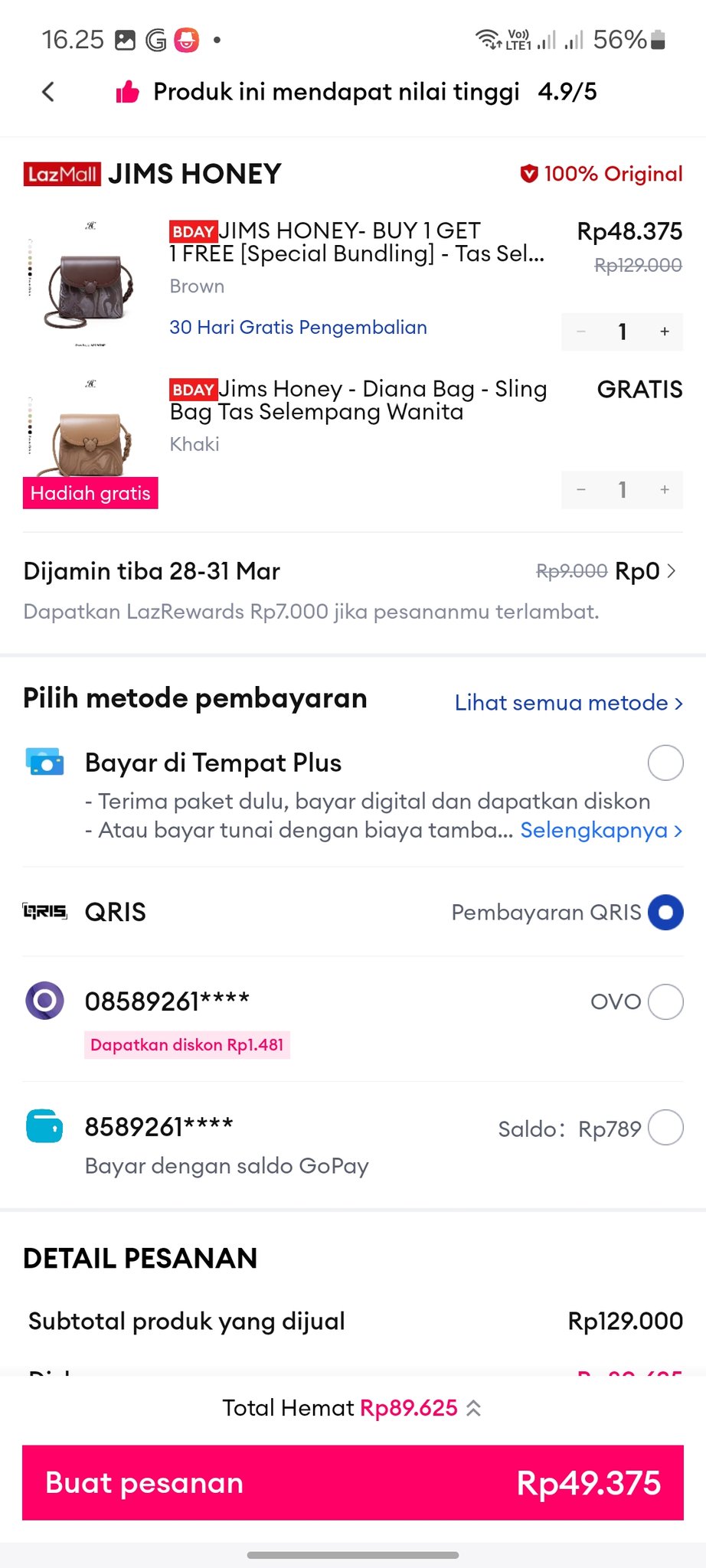Pay with GoPay balance
This screenshot has height=1568, width=706.
coord(665,1128)
